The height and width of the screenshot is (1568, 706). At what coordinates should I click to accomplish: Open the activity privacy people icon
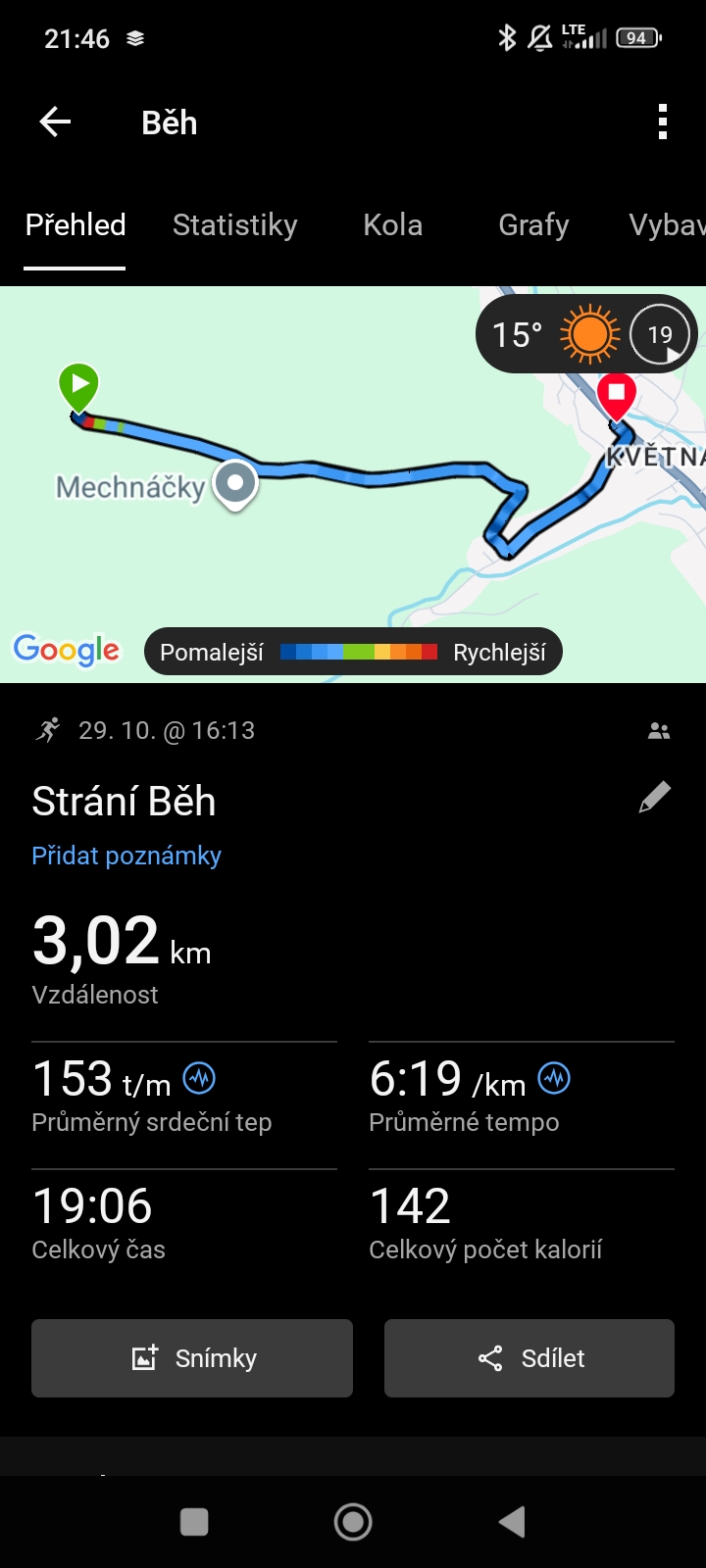659,731
